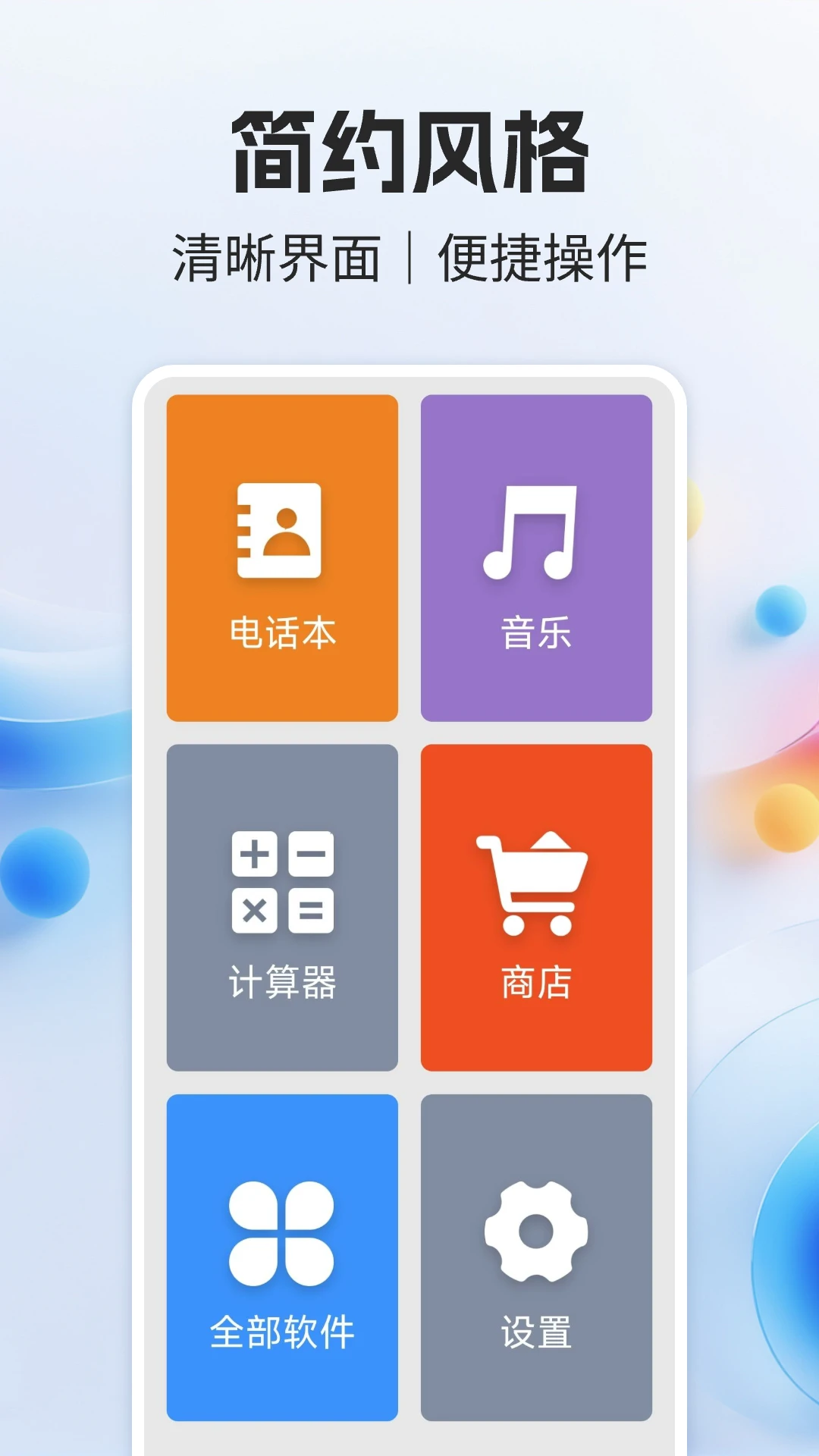Select the 商店 label
This screenshot has height=1456, width=819.
tap(535, 981)
